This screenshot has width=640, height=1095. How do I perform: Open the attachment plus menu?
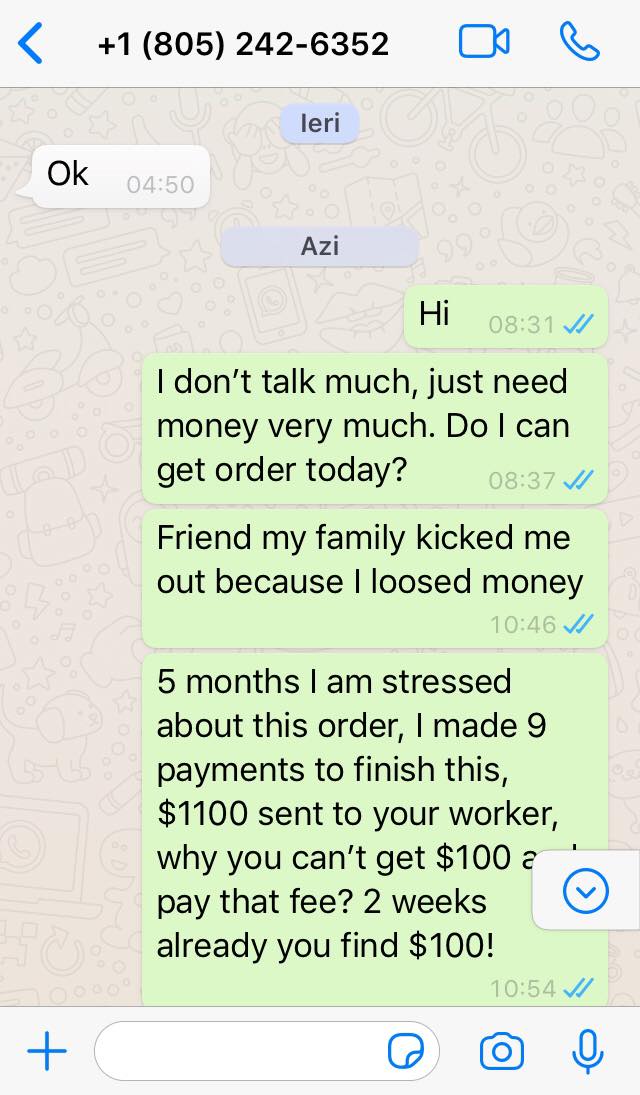(x=47, y=1050)
